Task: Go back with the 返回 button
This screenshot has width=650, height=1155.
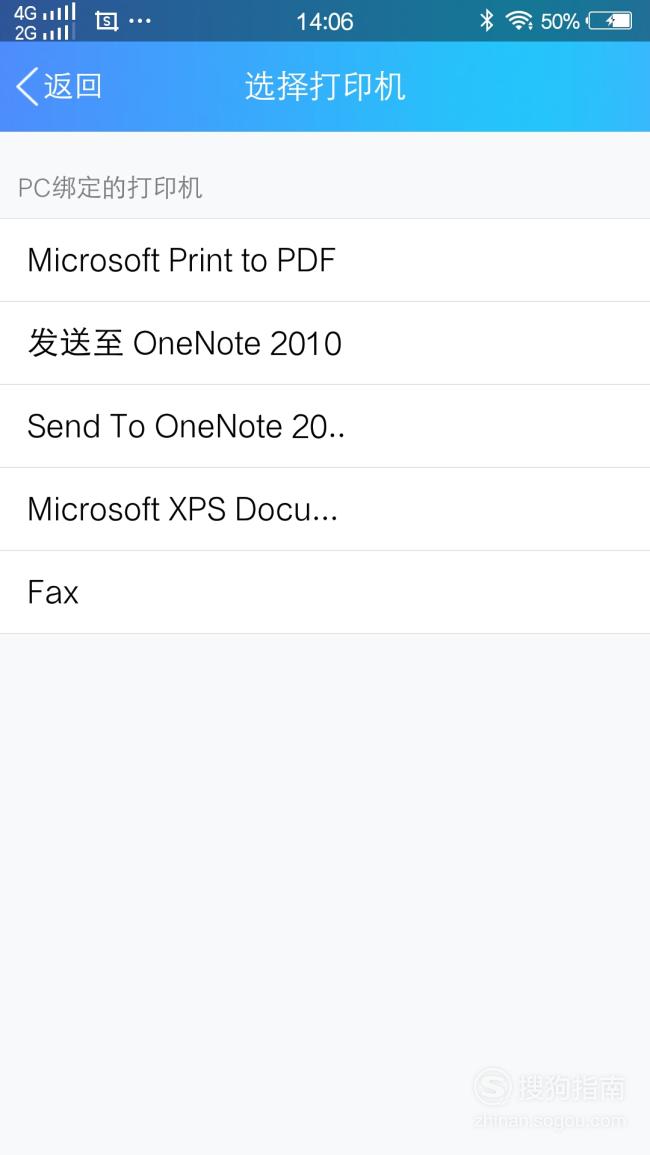Action: pos(59,86)
